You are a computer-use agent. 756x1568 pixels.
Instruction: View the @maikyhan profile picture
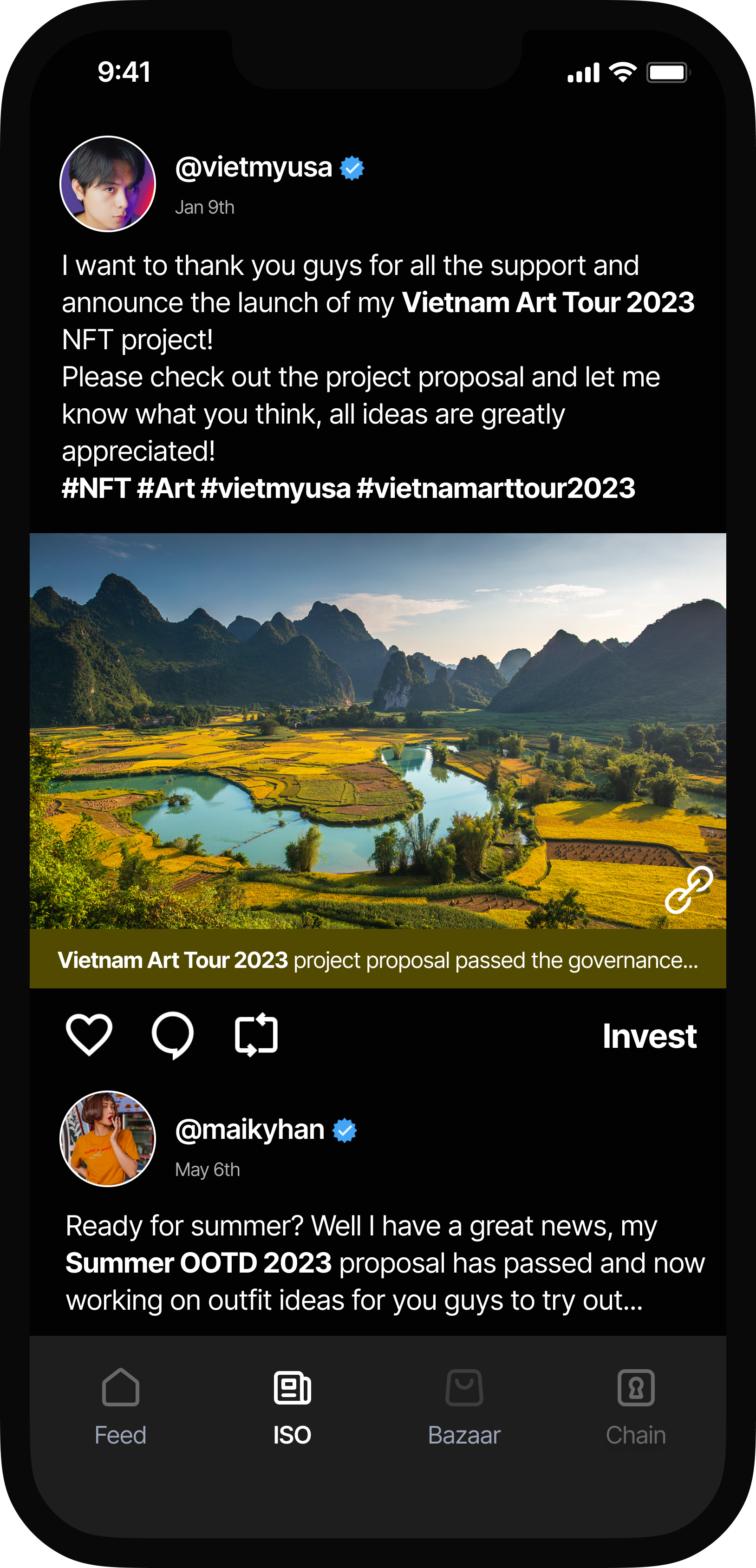pyautogui.click(x=108, y=1138)
